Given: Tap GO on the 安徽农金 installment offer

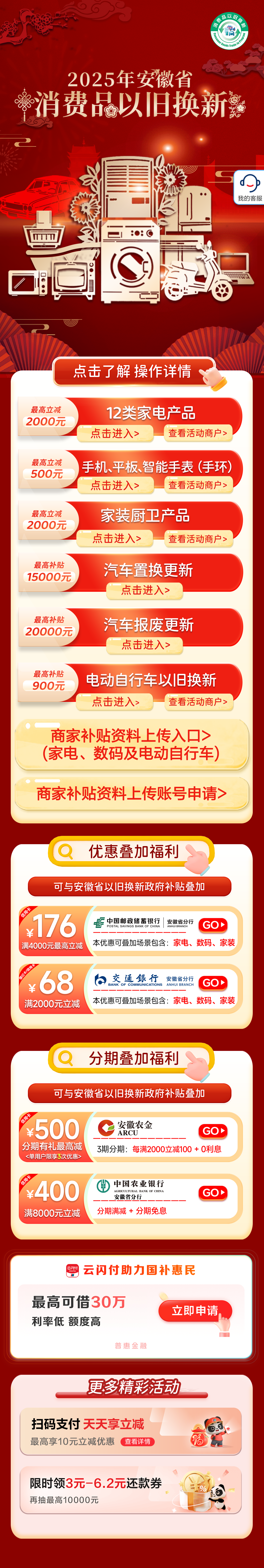Looking at the screenshot, I should (x=213, y=1130).
